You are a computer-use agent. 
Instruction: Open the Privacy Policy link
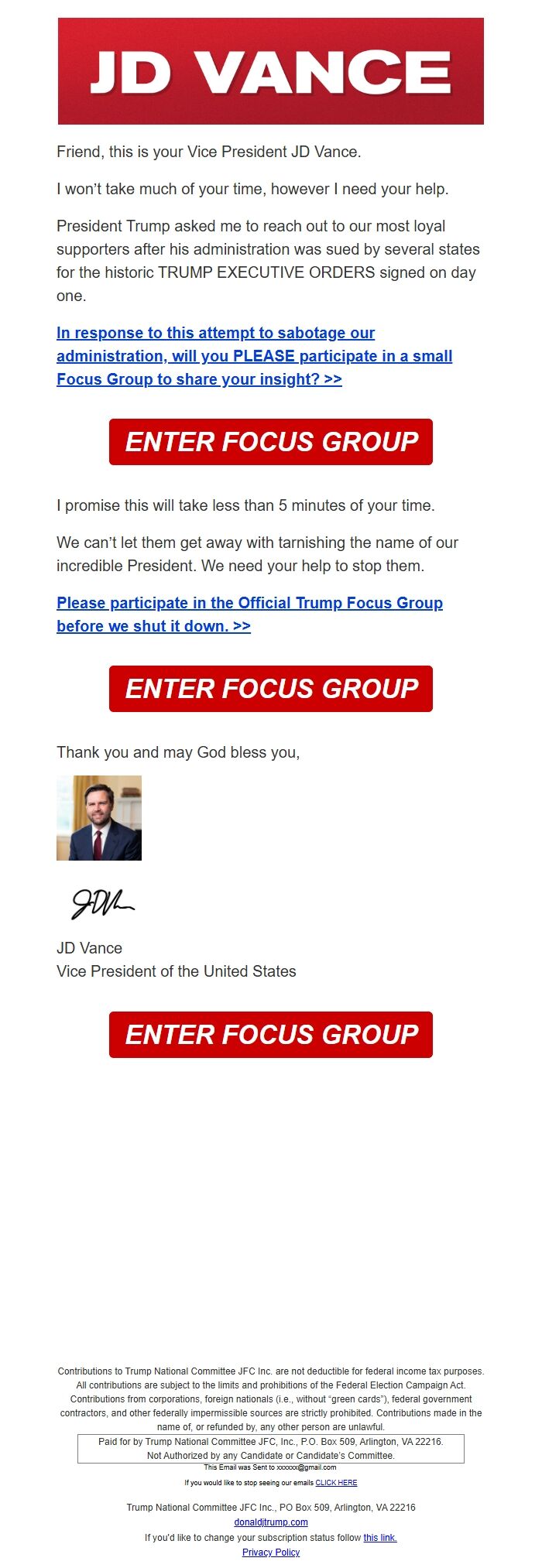pyautogui.click(x=271, y=1553)
